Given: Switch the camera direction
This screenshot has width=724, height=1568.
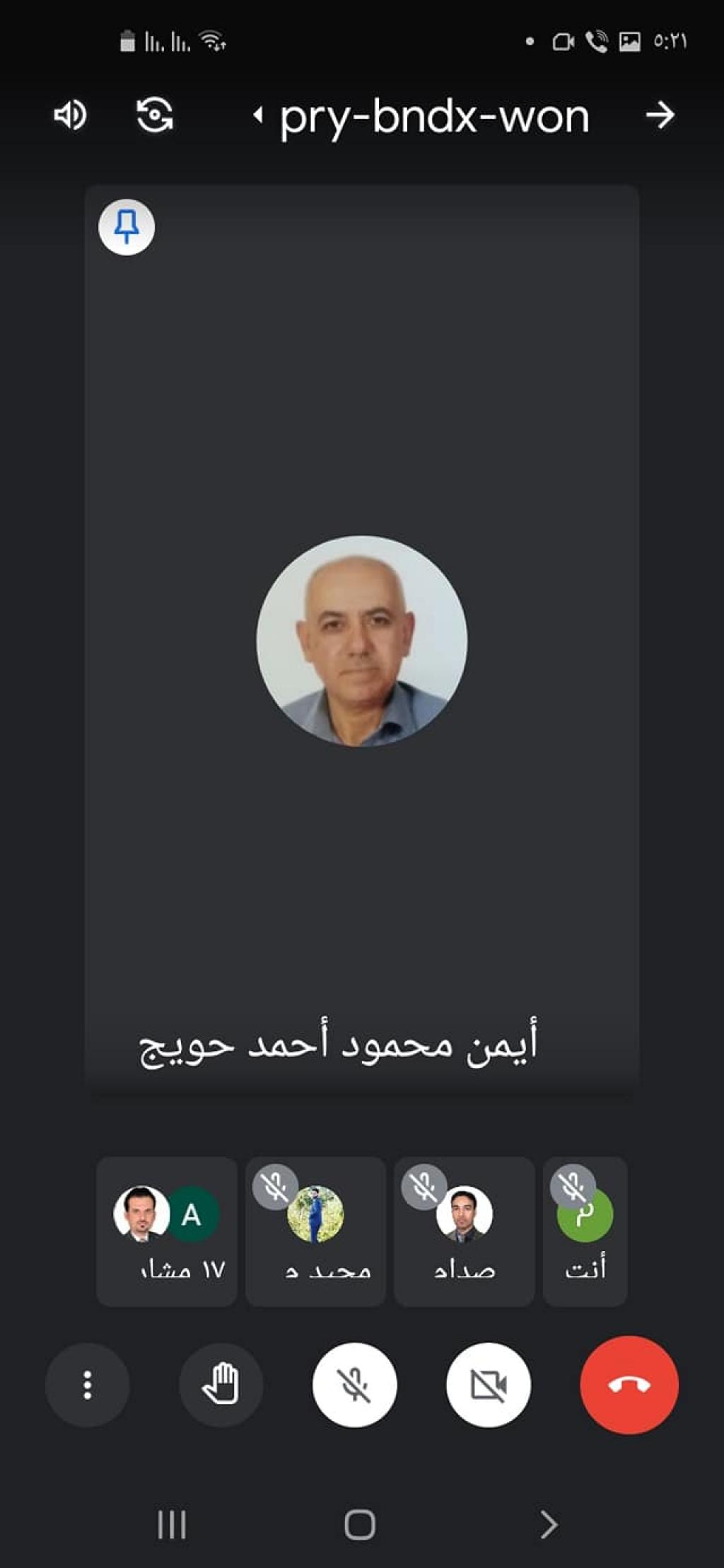Looking at the screenshot, I should point(155,115).
